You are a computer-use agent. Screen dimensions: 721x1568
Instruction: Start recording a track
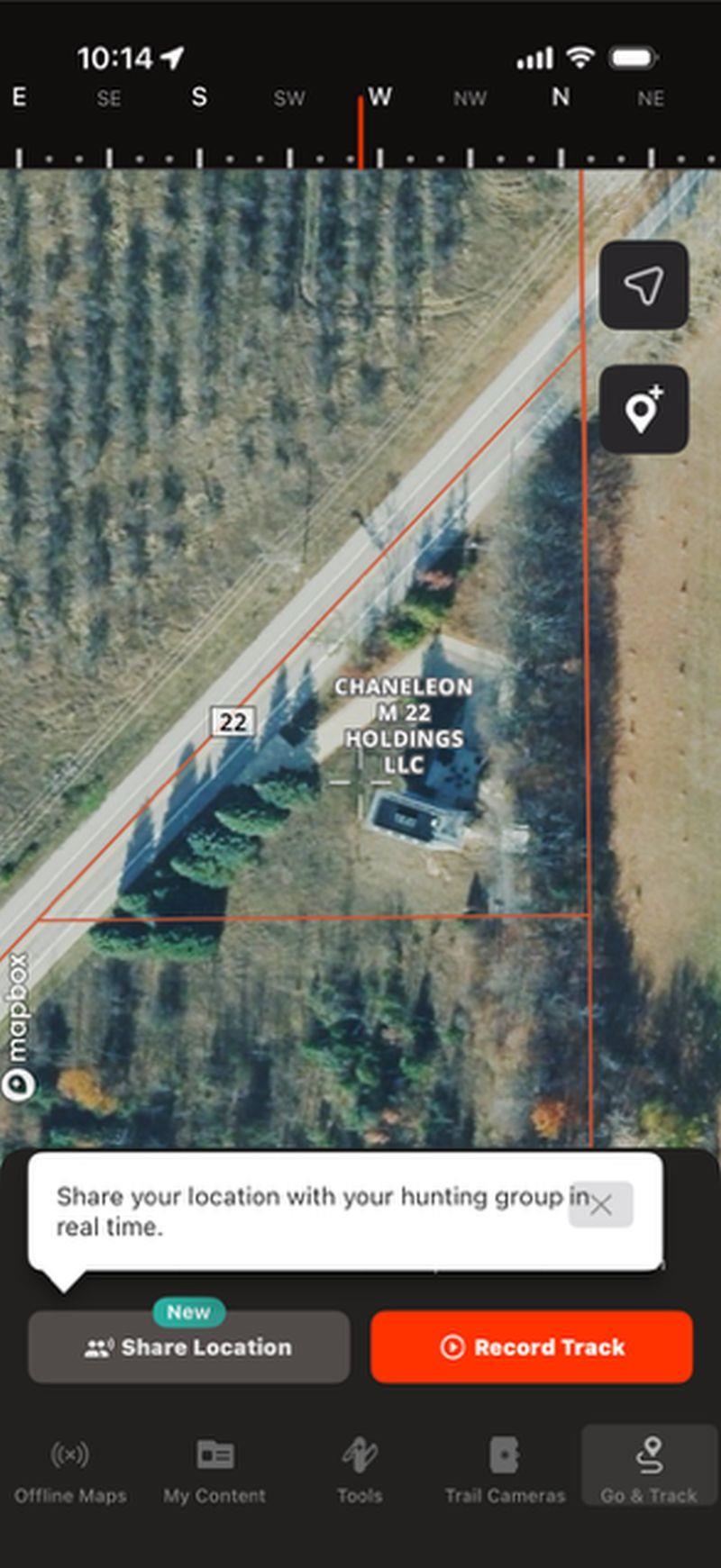click(532, 1346)
